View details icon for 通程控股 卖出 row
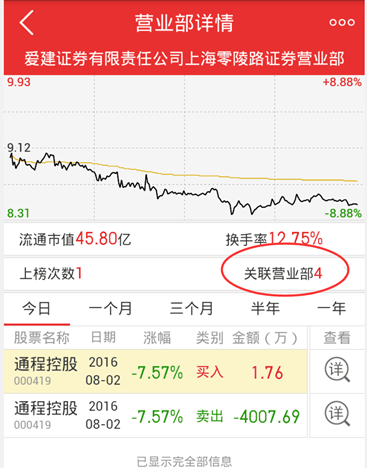 point(337,414)
